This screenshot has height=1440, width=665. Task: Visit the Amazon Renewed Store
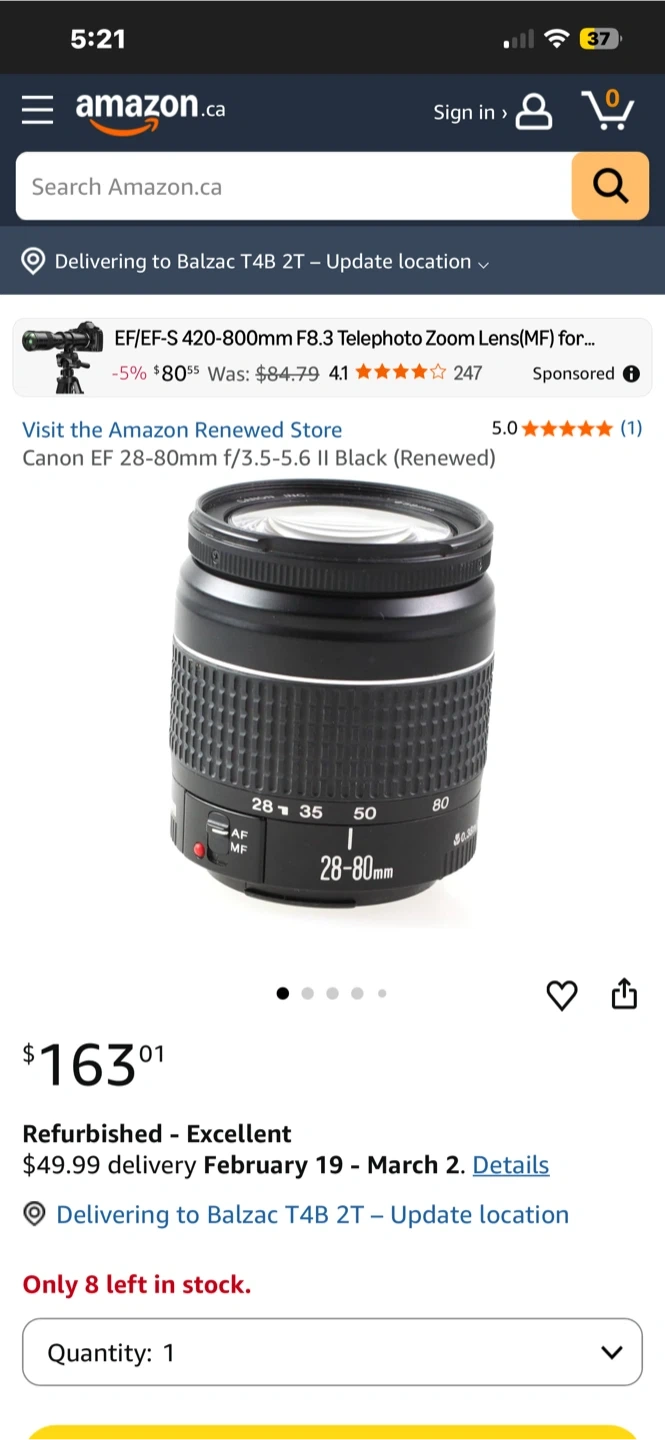point(182,430)
